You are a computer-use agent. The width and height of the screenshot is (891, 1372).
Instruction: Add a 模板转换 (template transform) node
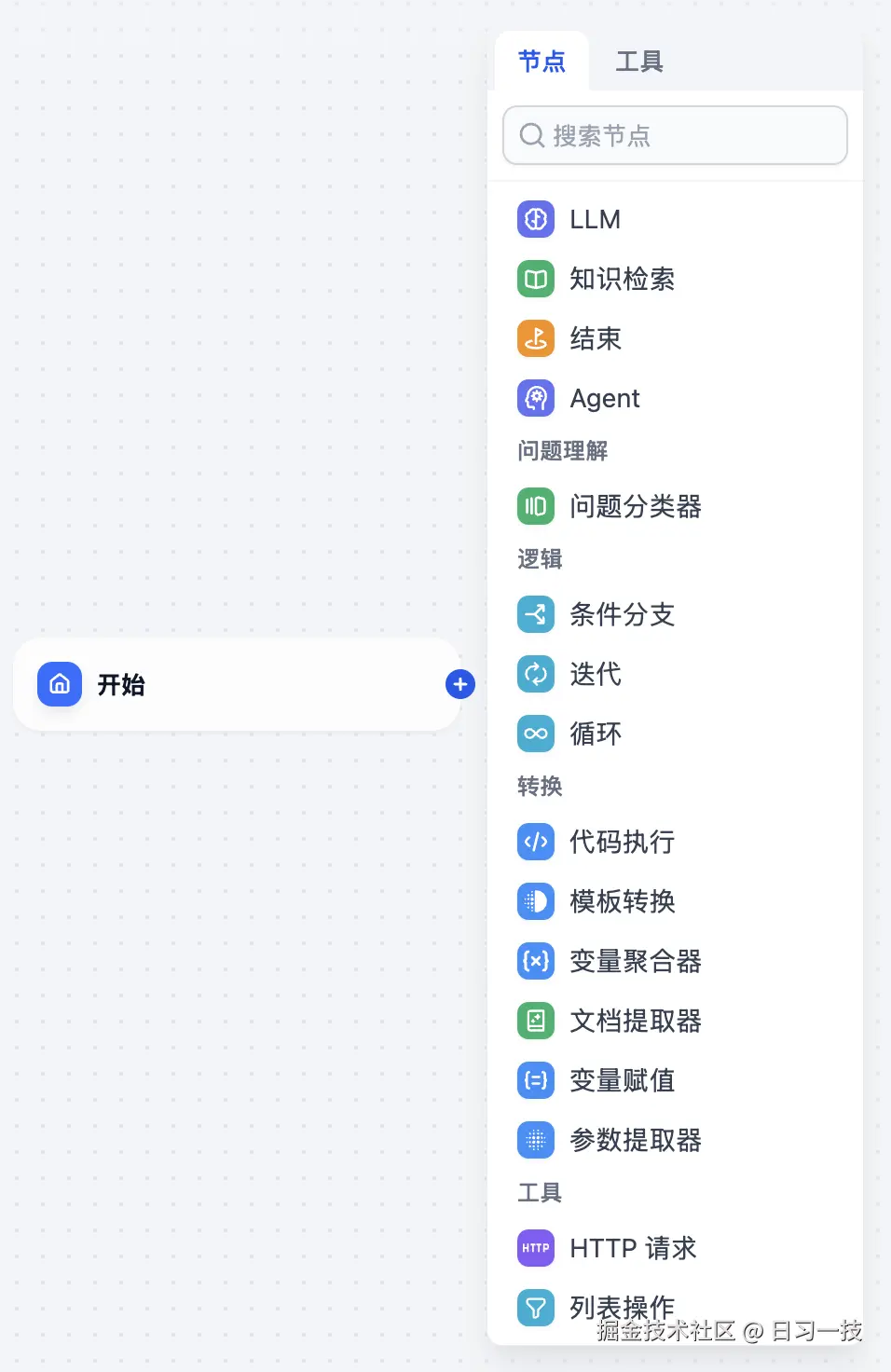coord(622,901)
